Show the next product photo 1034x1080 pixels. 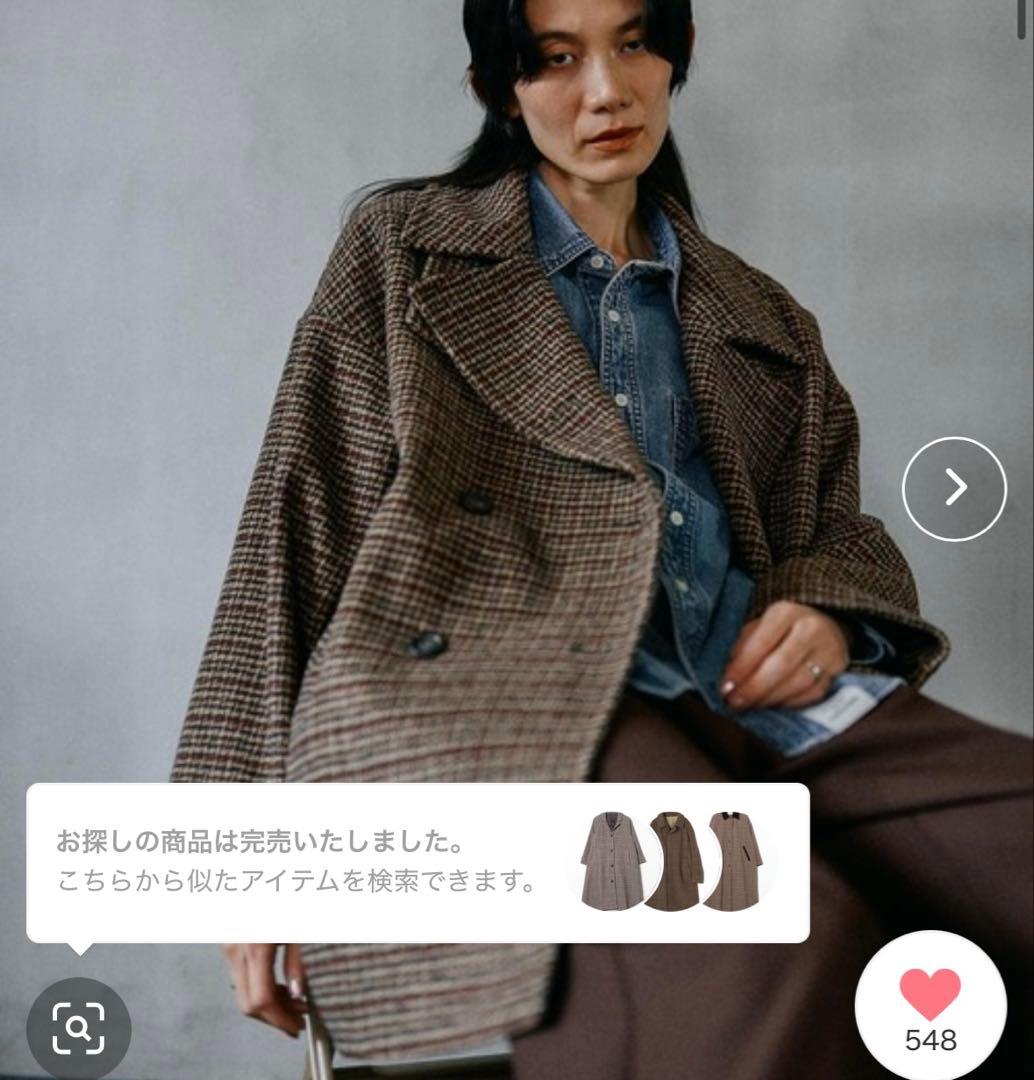(954, 489)
